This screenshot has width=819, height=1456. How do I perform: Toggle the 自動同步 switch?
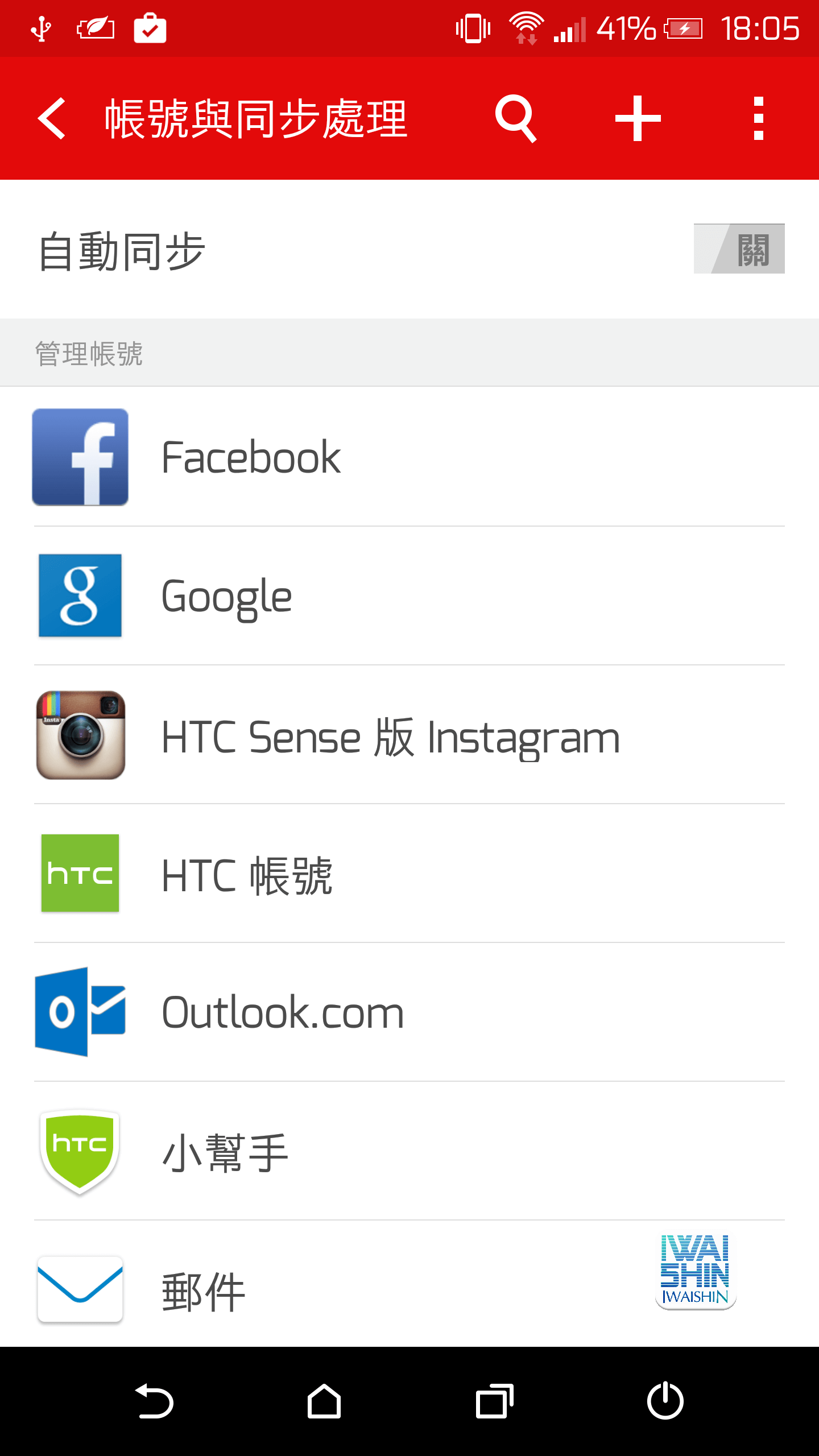739,249
